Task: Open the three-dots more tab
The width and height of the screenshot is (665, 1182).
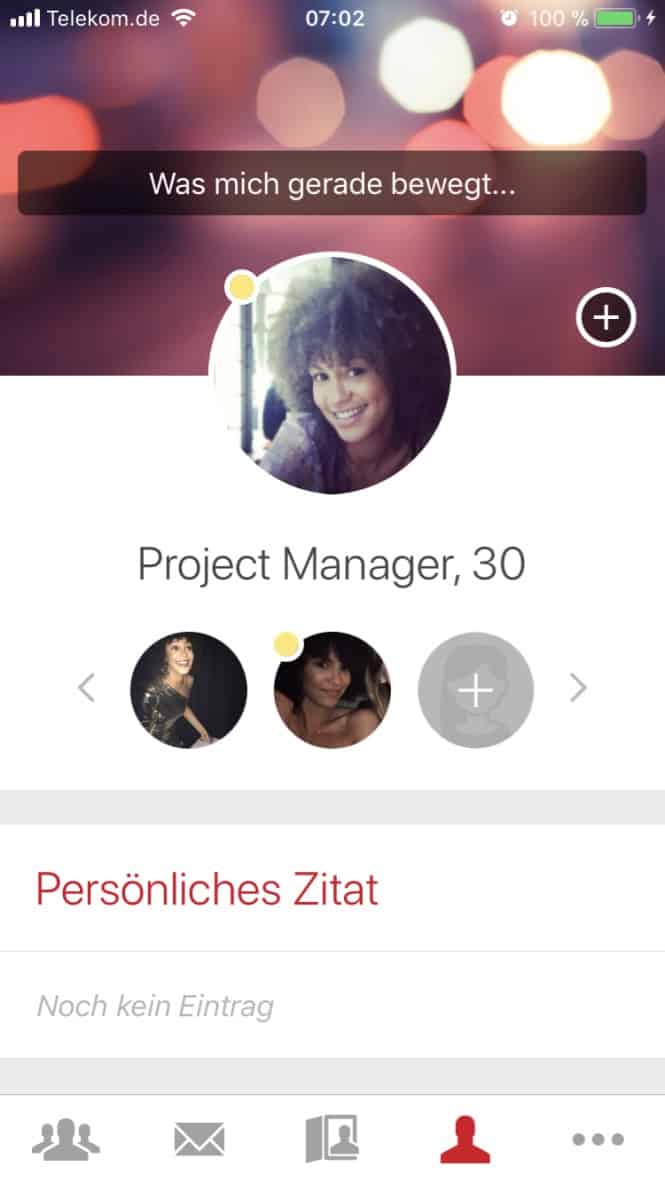Action: pyautogui.click(x=598, y=1139)
